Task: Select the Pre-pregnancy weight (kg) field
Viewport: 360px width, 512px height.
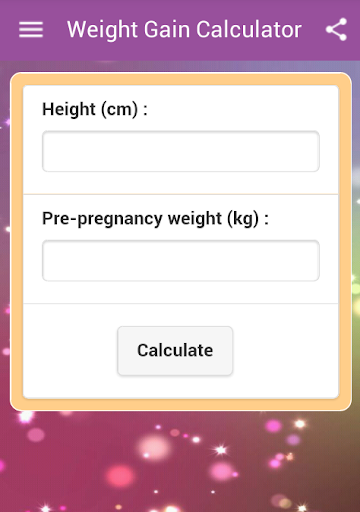Action: (181, 260)
